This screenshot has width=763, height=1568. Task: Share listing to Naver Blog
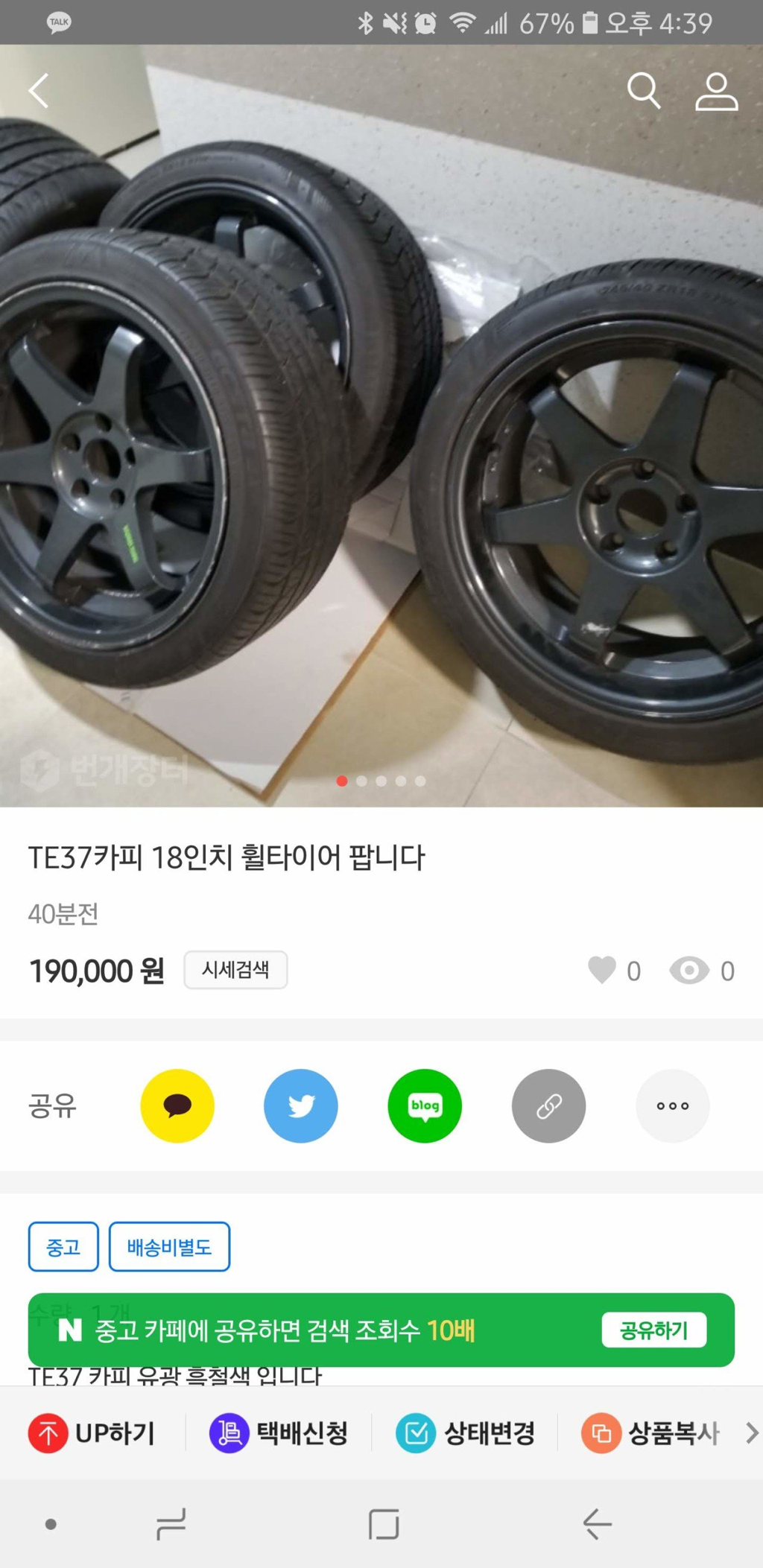[x=424, y=1105]
